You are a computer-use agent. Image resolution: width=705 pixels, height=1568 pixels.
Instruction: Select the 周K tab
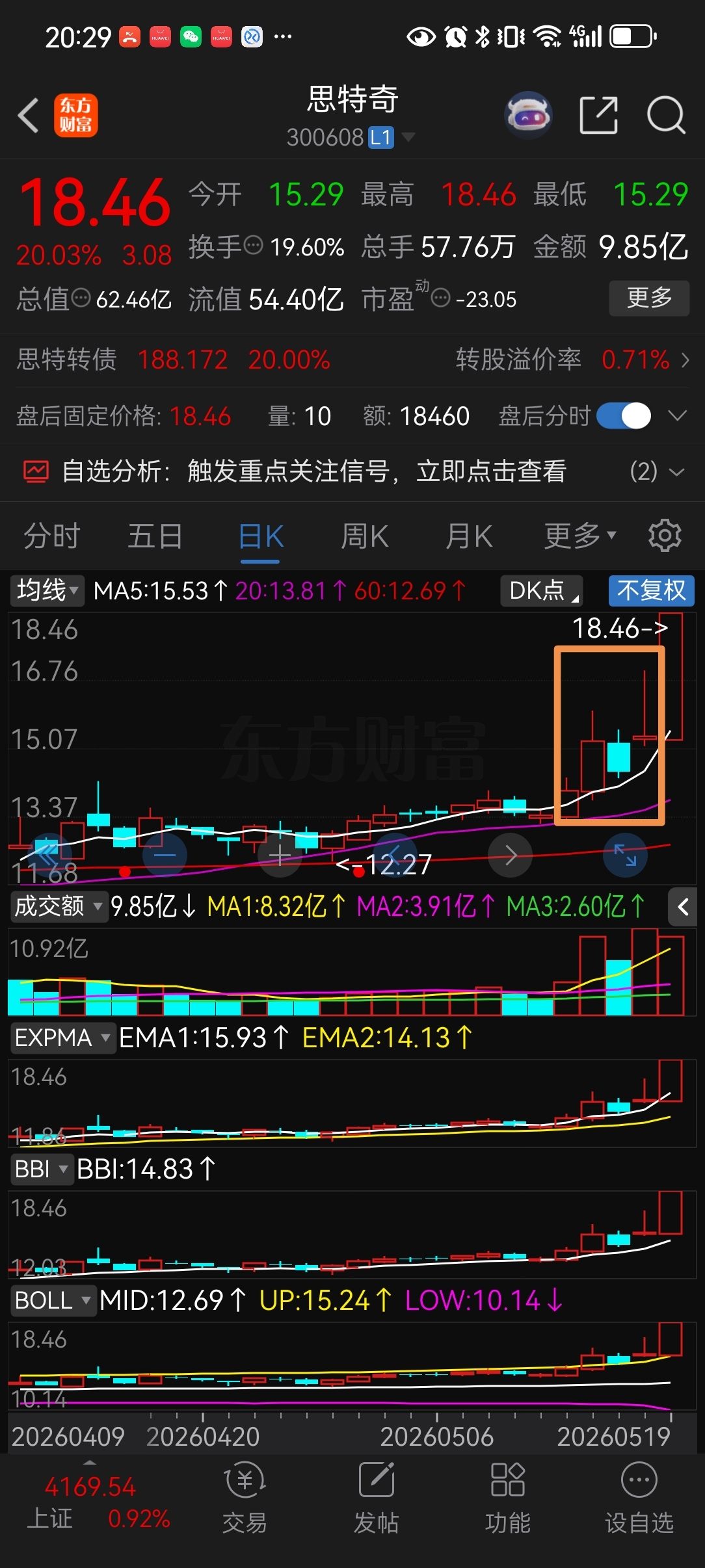coord(365,537)
